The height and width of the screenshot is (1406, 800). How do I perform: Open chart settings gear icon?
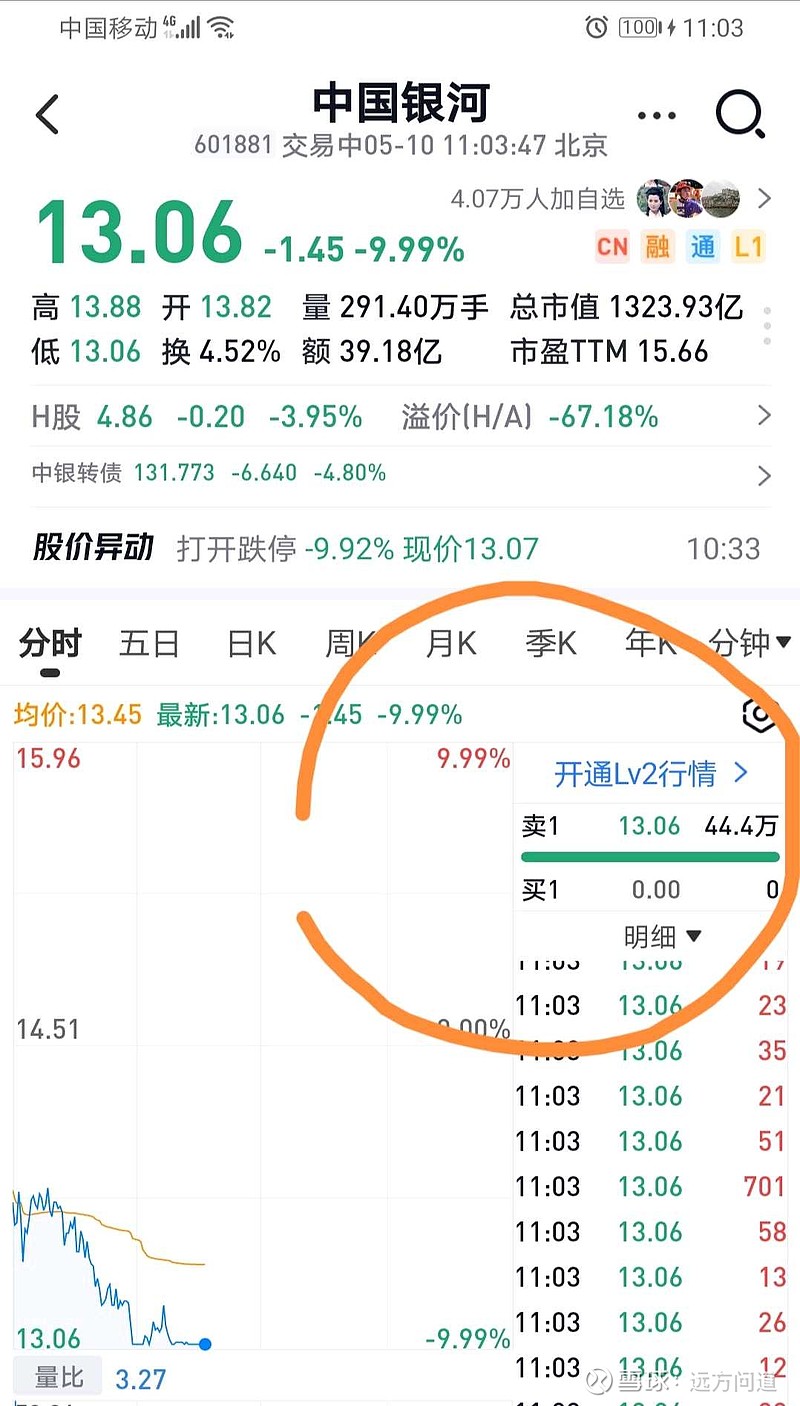(x=762, y=714)
